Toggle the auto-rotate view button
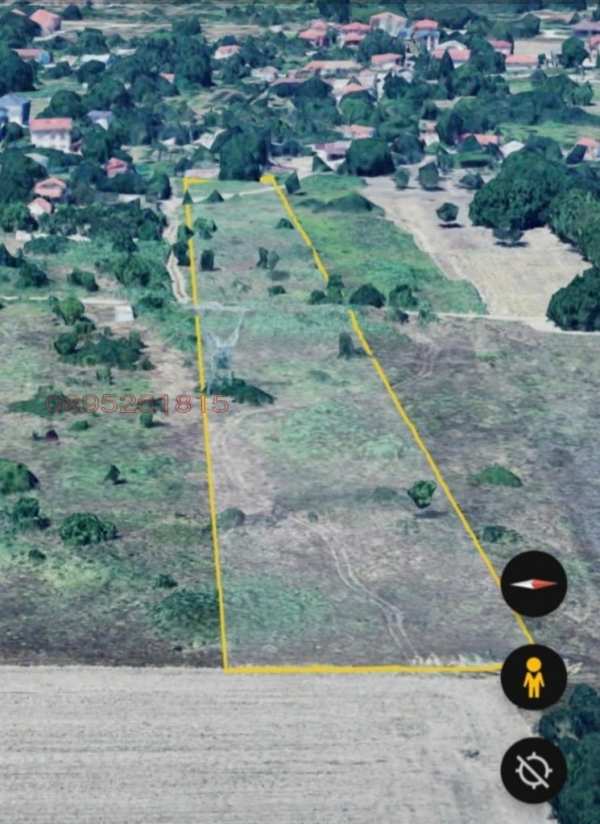 [x=533, y=770]
